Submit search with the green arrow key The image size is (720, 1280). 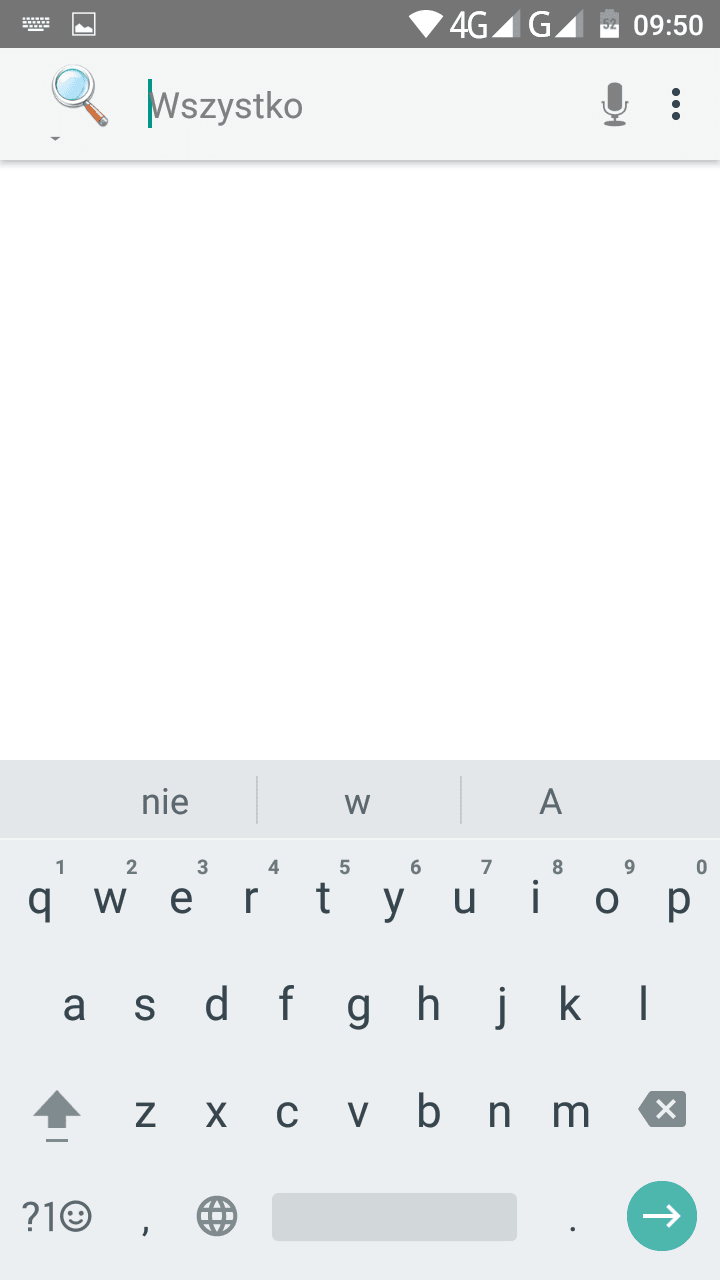tap(661, 1216)
